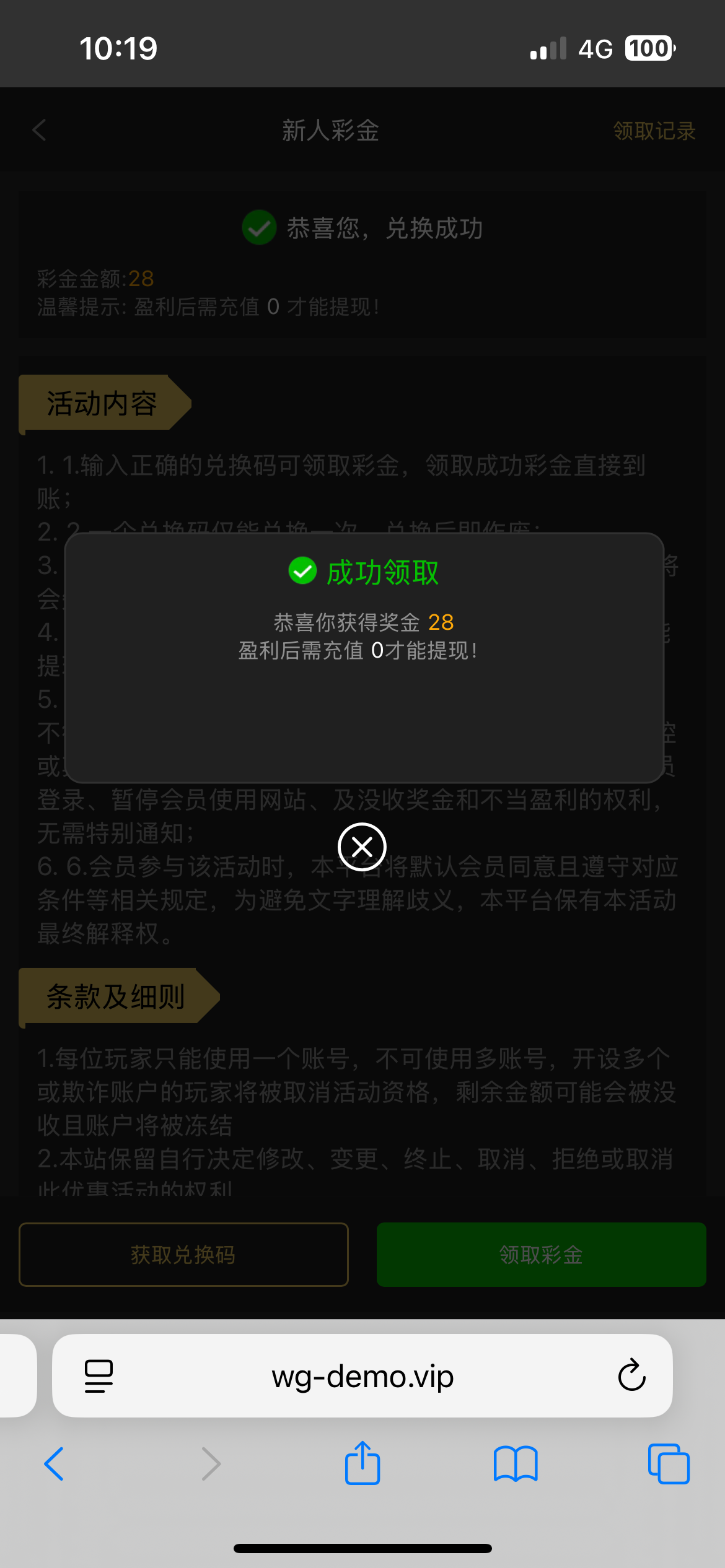Show all open Safari tabs
This screenshot has height=1568, width=725.
(669, 1464)
